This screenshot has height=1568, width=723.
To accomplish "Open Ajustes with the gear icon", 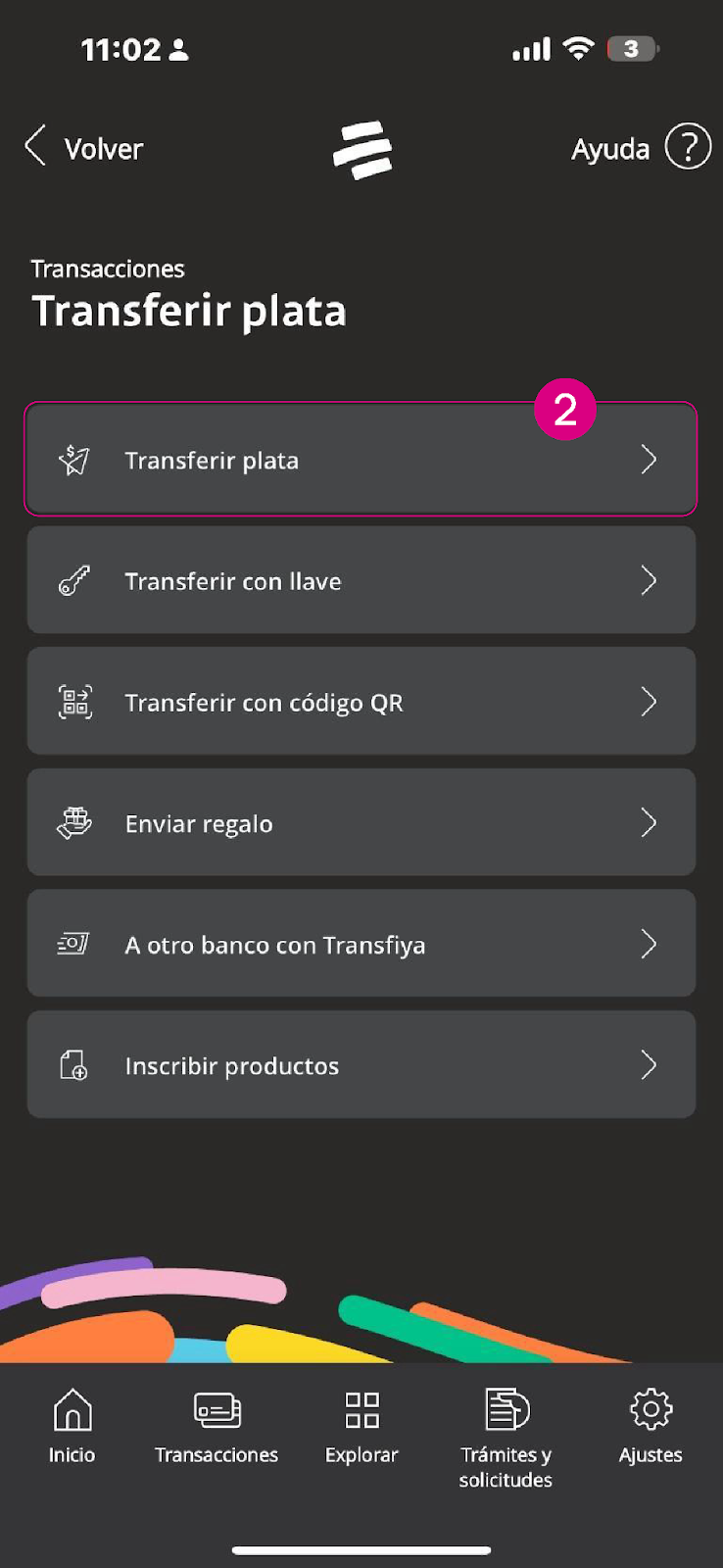I will (x=650, y=1409).
